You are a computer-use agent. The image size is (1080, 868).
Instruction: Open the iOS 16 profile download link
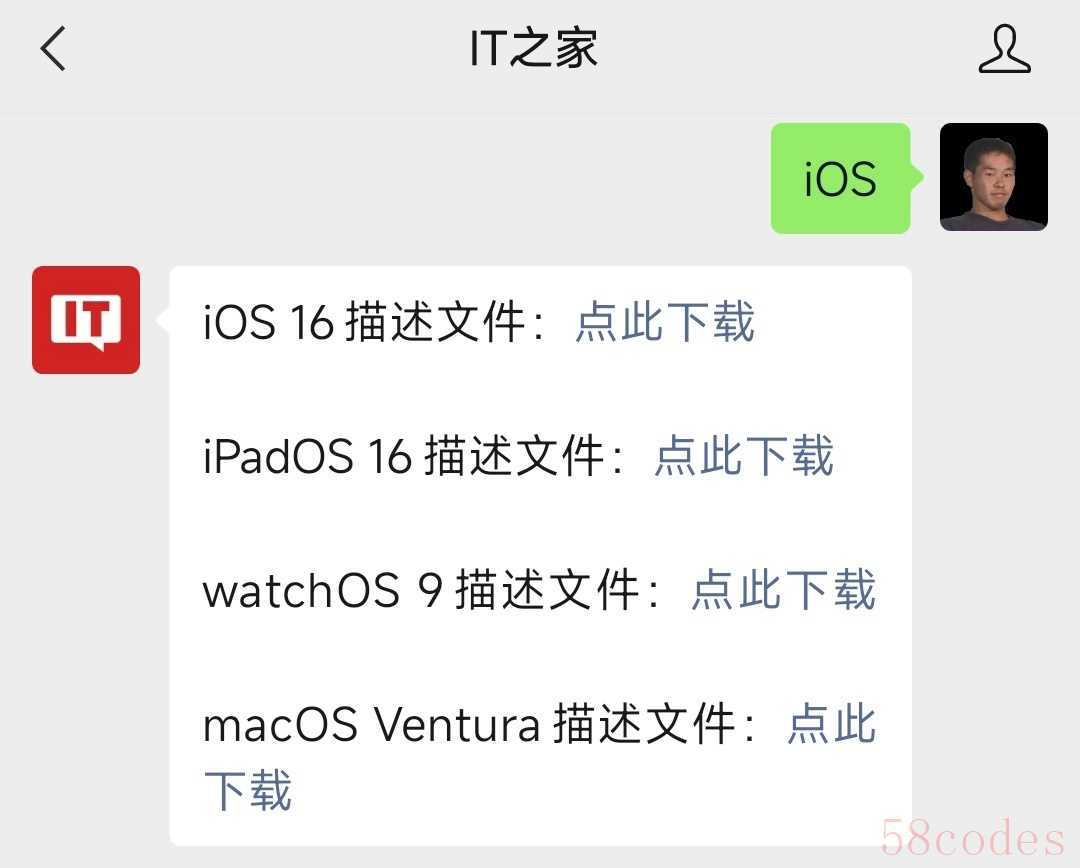click(x=665, y=323)
